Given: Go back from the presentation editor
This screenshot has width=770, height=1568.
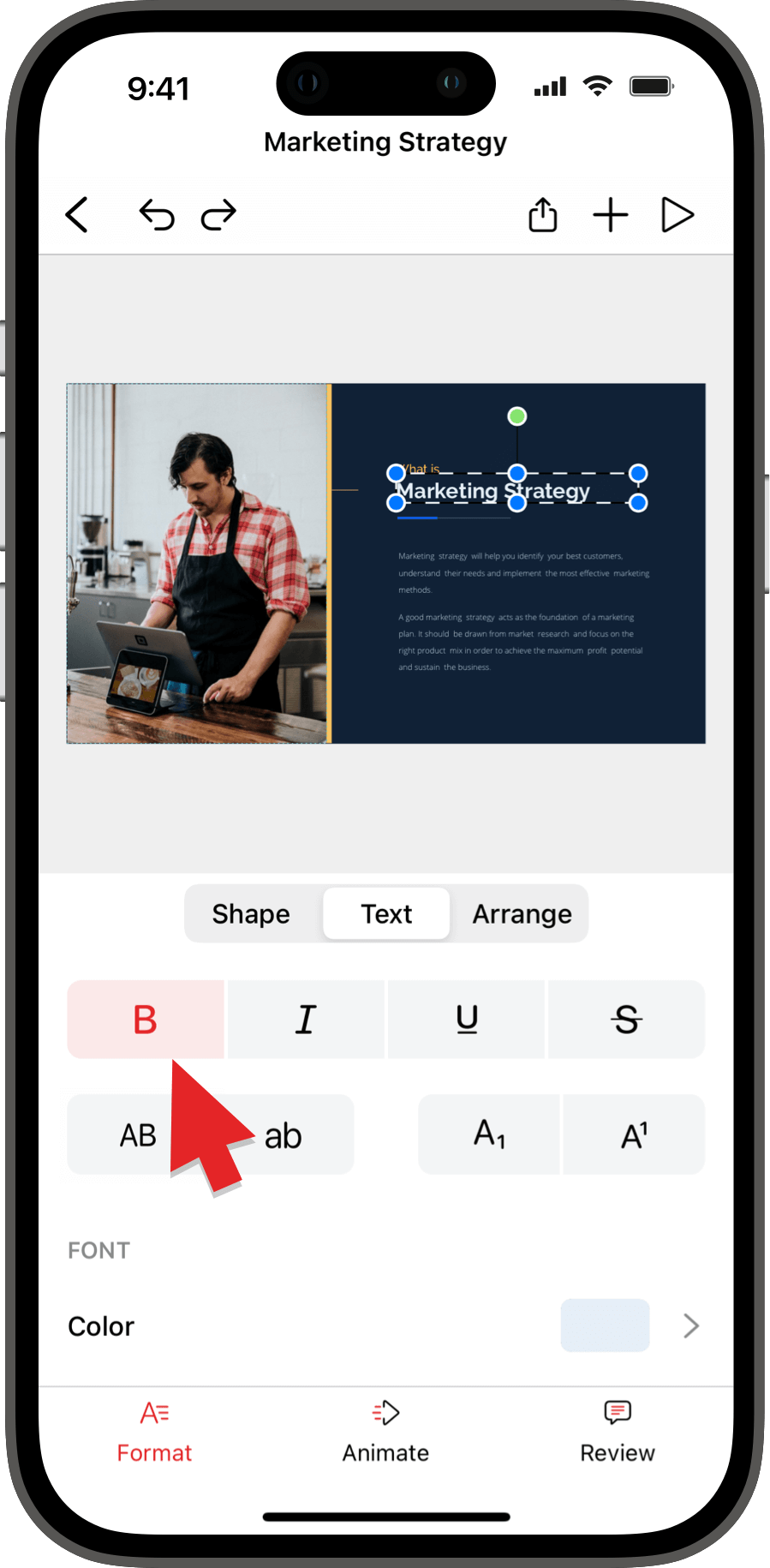Looking at the screenshot, I should click(77, 214).
